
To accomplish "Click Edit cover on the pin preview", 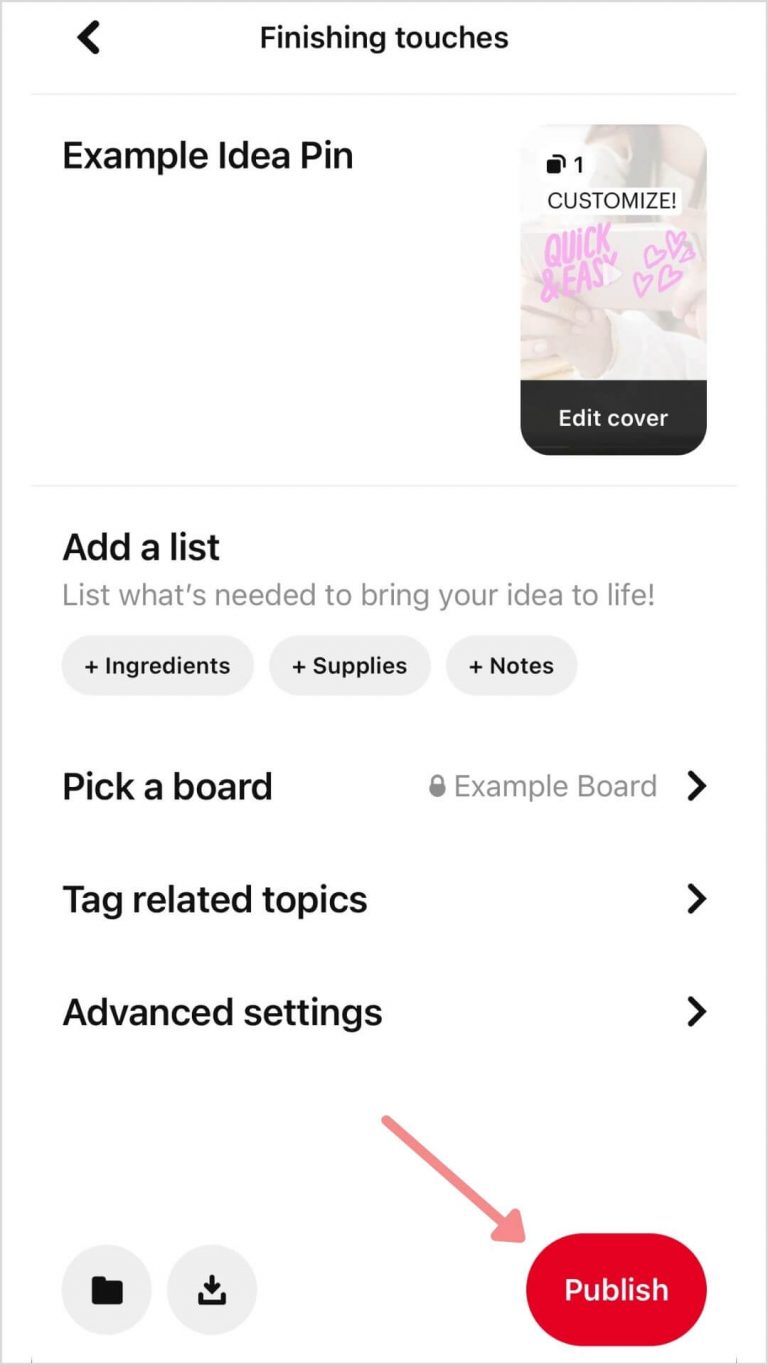I will 612,418.
